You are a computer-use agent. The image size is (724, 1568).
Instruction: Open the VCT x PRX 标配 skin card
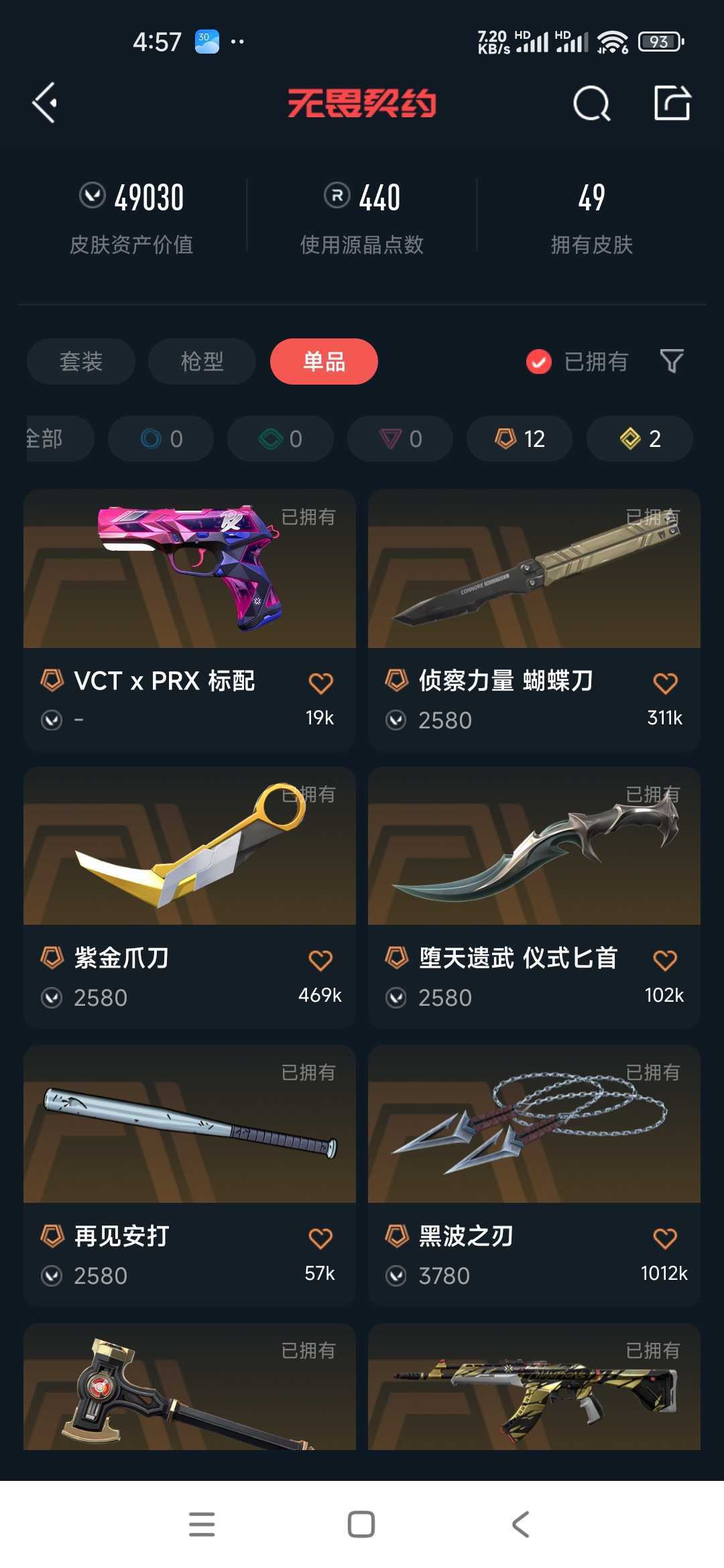(x=190, y=620)
